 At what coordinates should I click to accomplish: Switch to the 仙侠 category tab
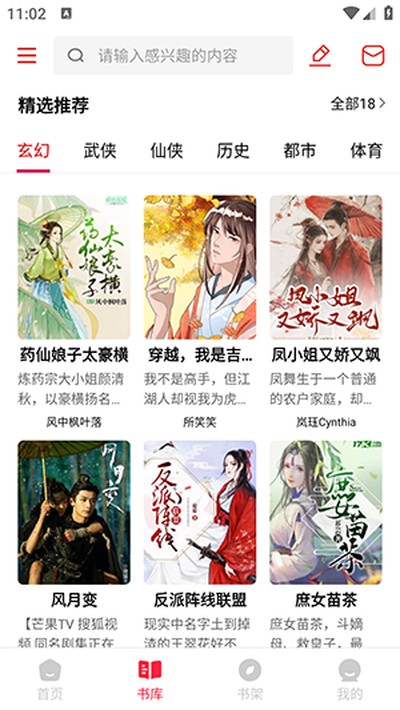[x=167, y=150]
